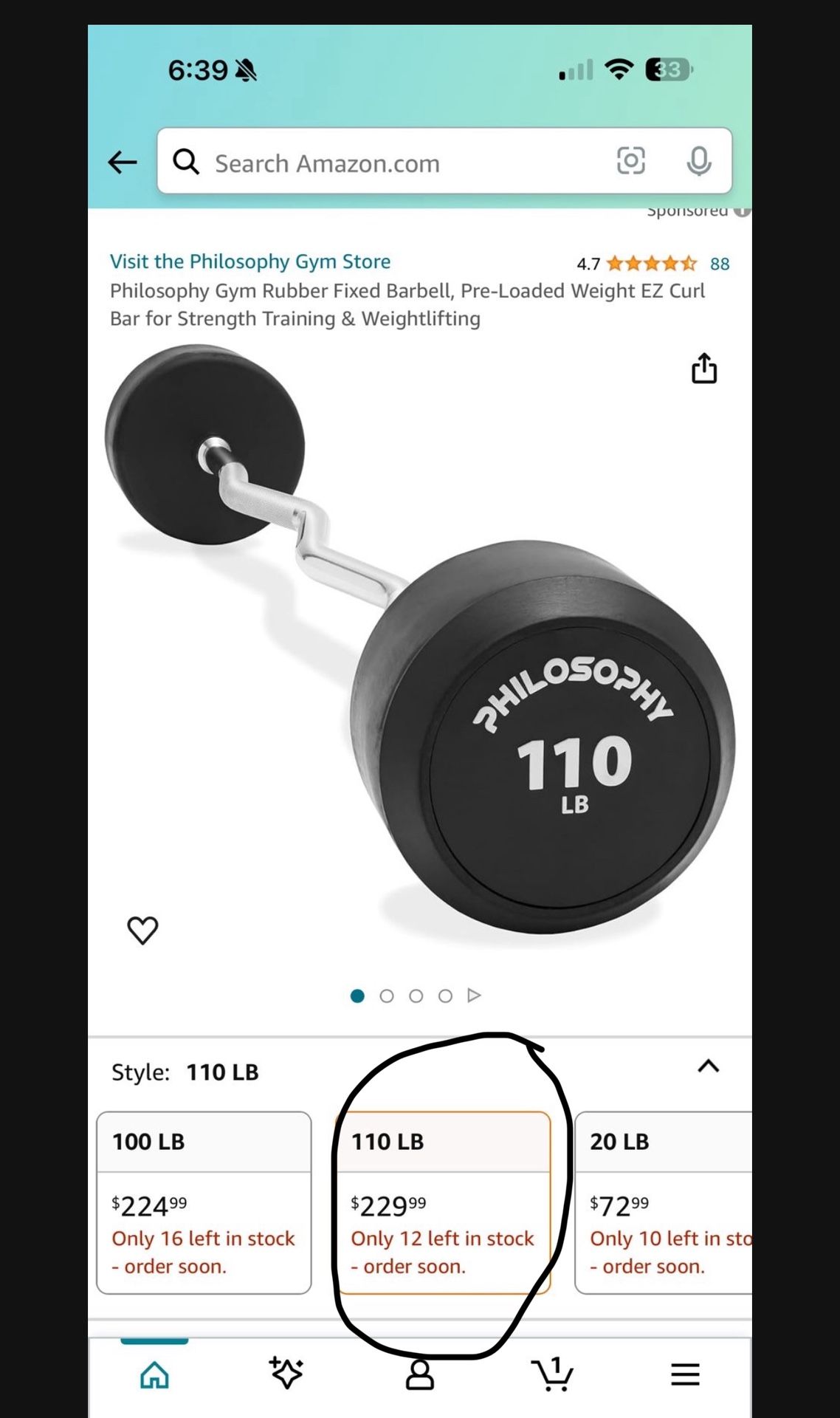Open camera lens search icon
Viewport: 840px width, 1418px height.
point(630,160)
